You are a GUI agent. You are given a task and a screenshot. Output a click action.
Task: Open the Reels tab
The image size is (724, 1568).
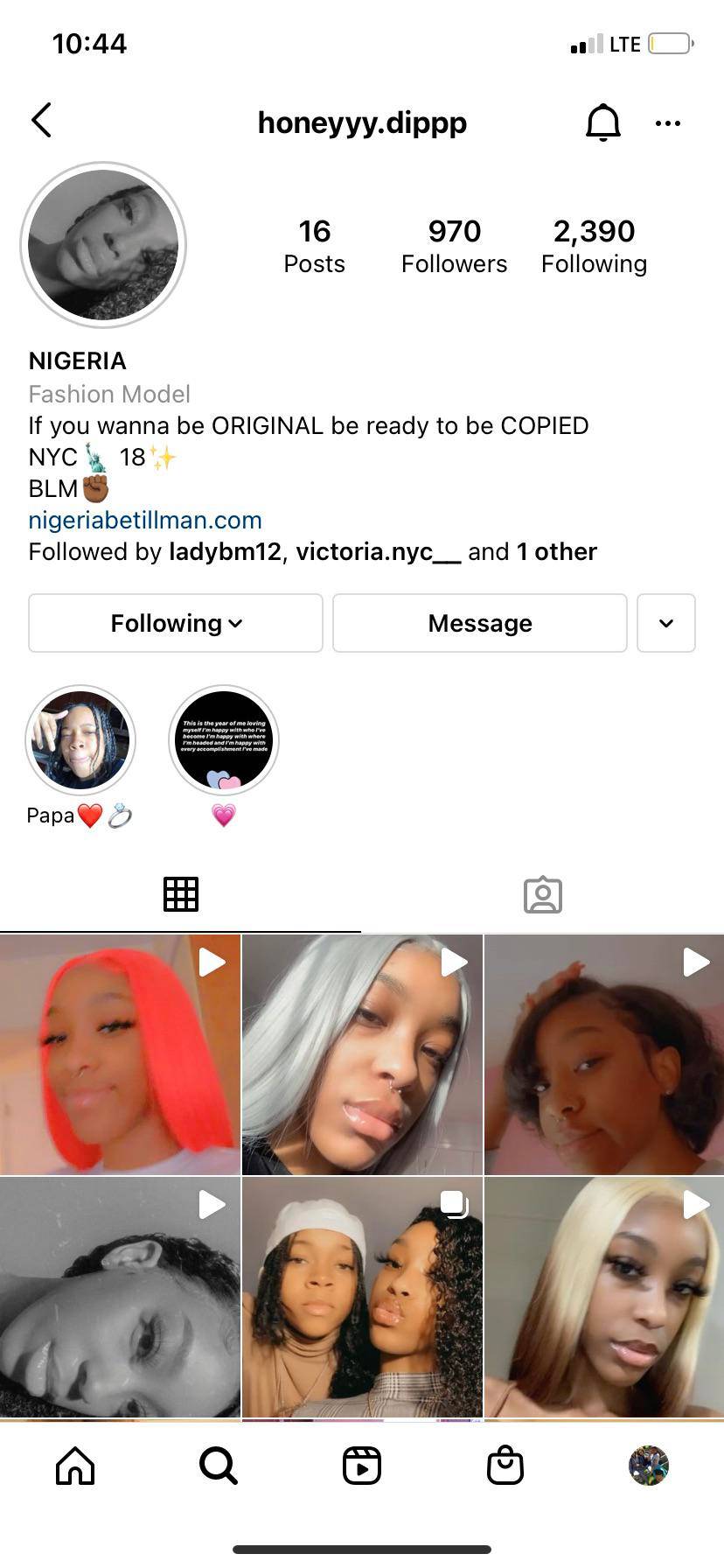(362, 1465)
